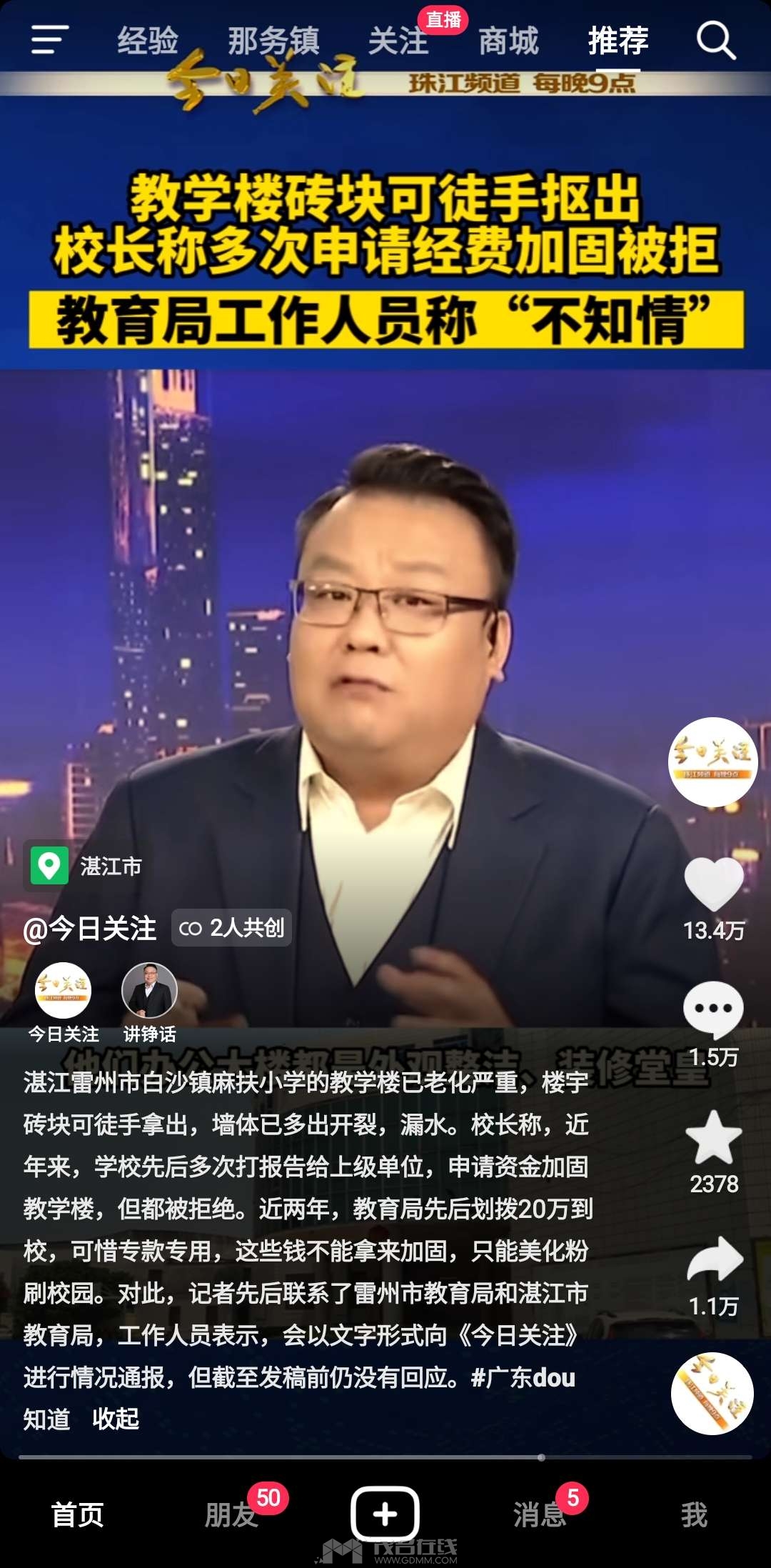The width and height of the screenshot is (771, 1568).
Task: Switch to the 朋友 bottom tab
Action: pos(231,1514)
